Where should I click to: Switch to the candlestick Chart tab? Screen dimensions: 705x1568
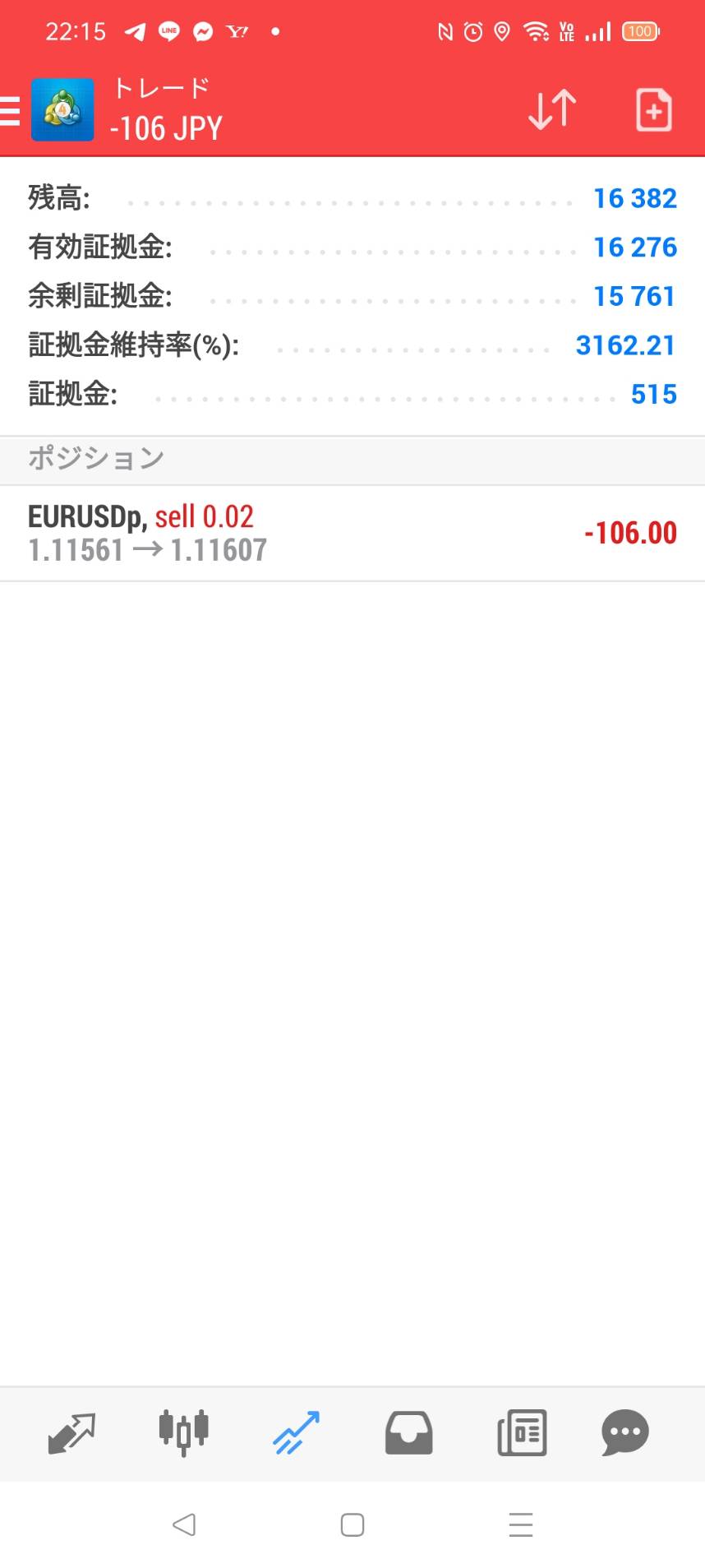coord(184,1433)
